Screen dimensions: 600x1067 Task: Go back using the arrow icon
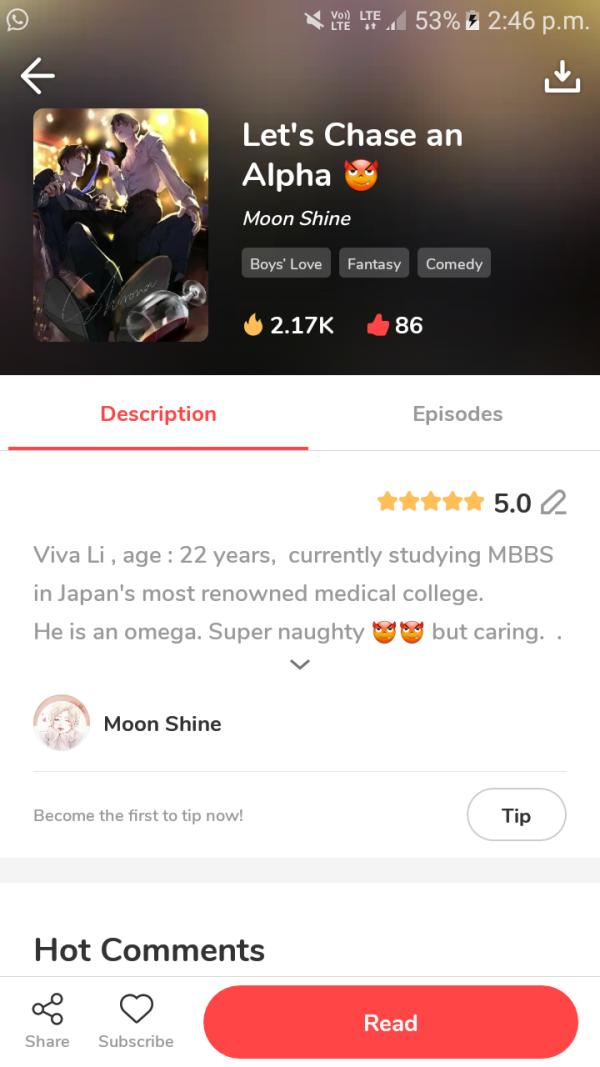tap(37, 75)
